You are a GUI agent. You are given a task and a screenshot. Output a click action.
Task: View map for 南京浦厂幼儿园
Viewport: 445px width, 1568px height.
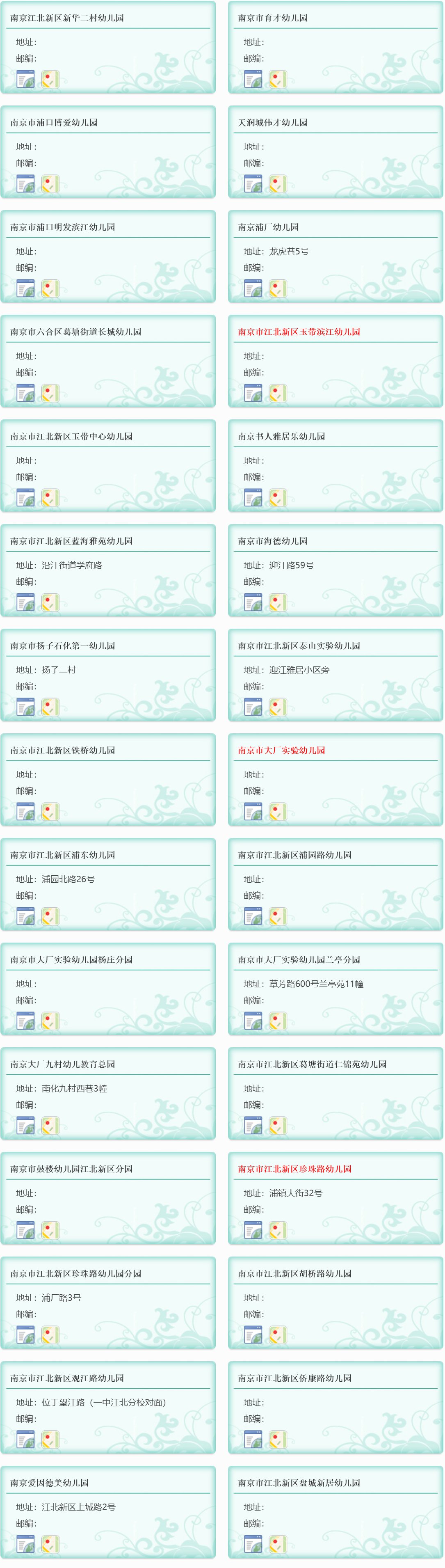[278, 288]
